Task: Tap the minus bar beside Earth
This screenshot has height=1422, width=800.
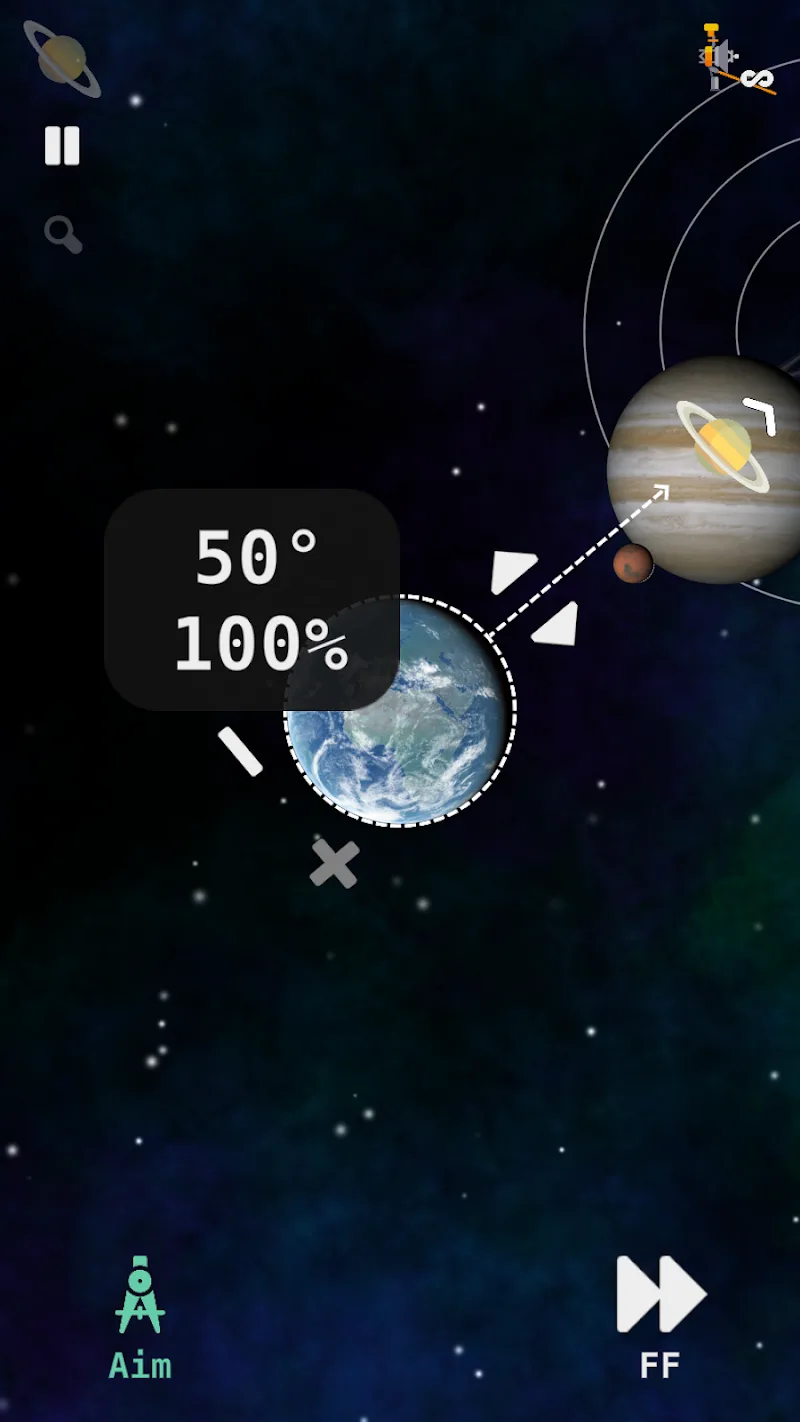Action: click(240, 751)
